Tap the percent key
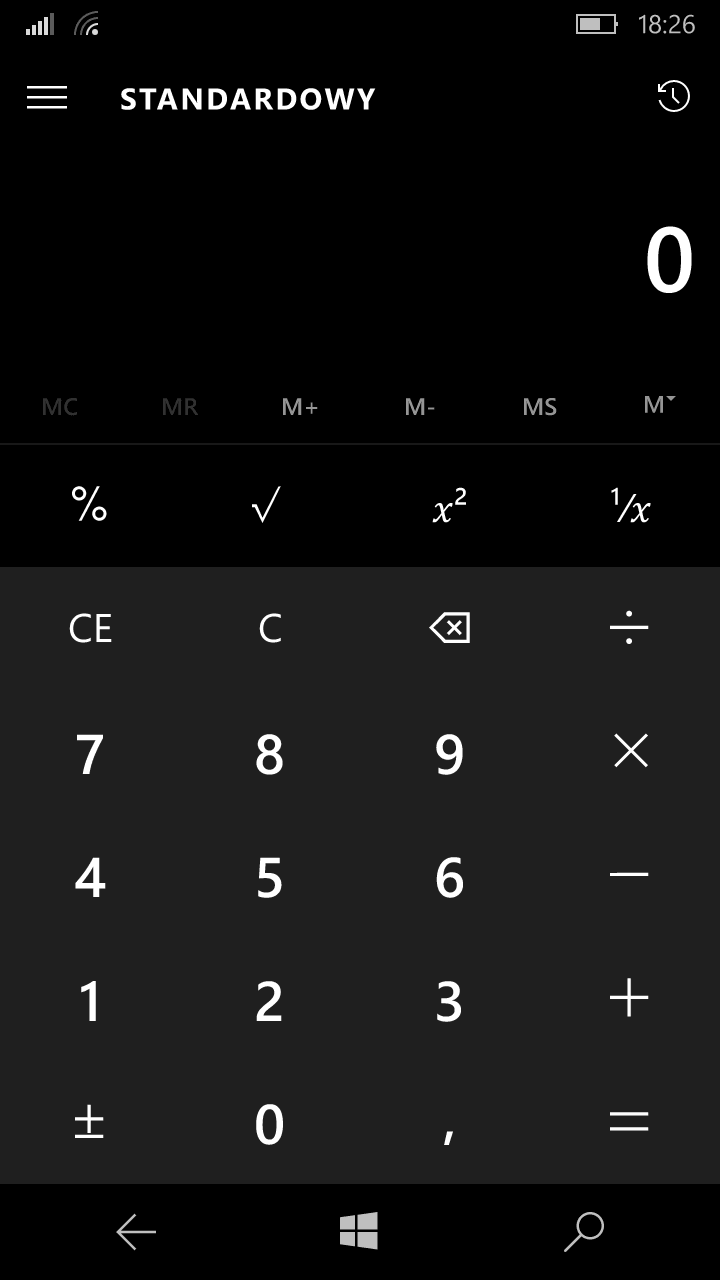 90,505
